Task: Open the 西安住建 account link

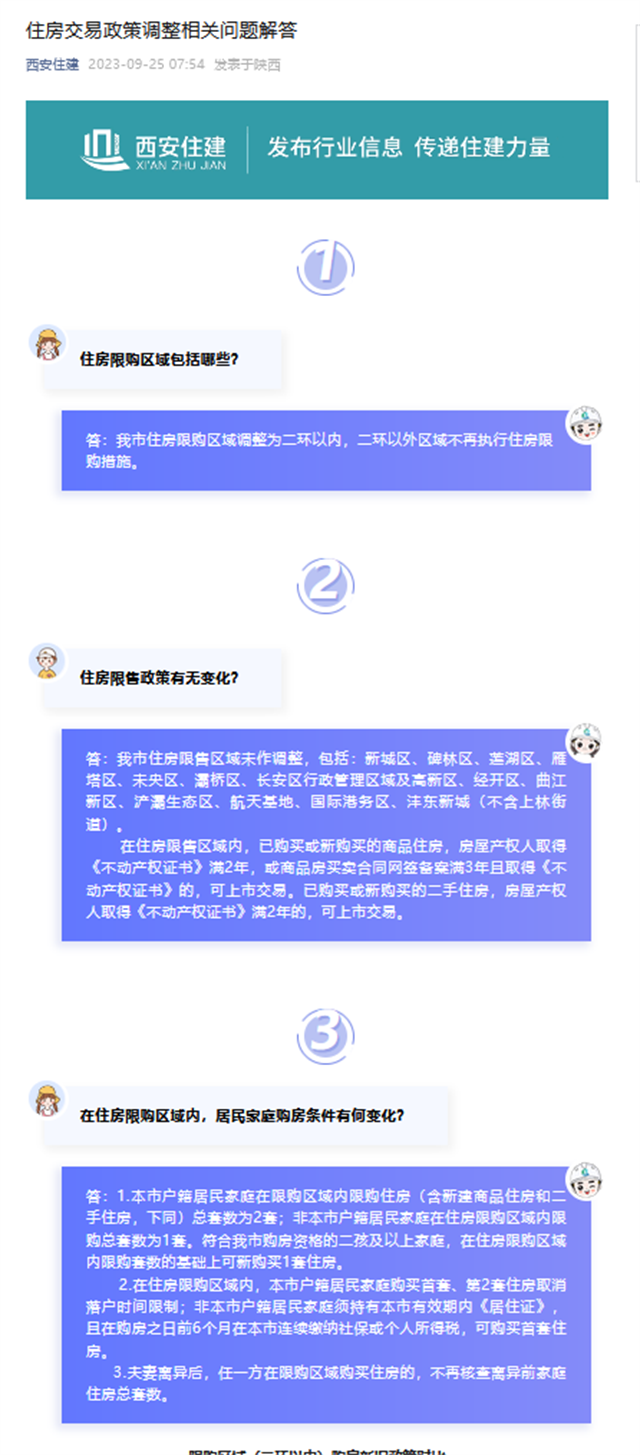Action: [x=52, y=65]
